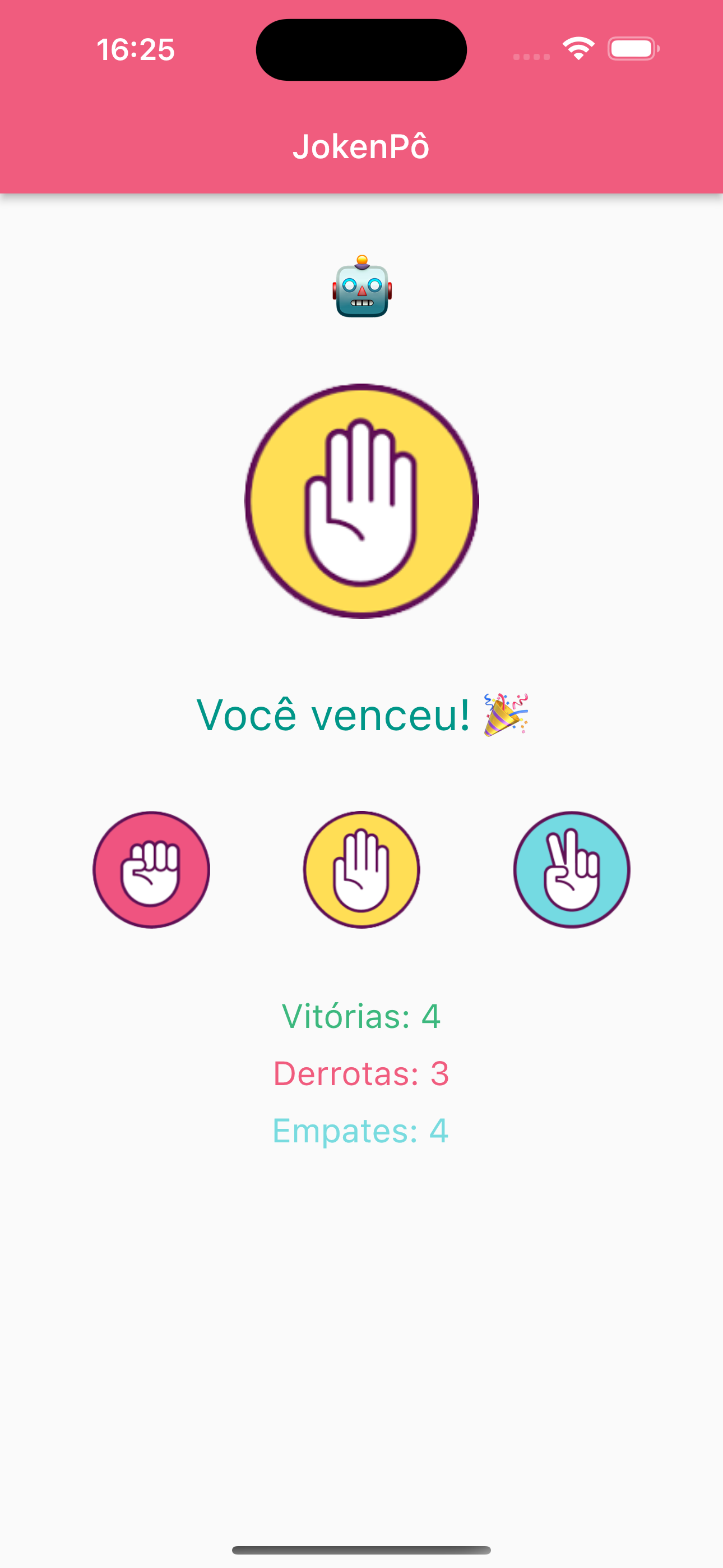Screen dimensions: 723x1568
Task: Tap the clock showing 16:25
Action: tap(135, 50)
